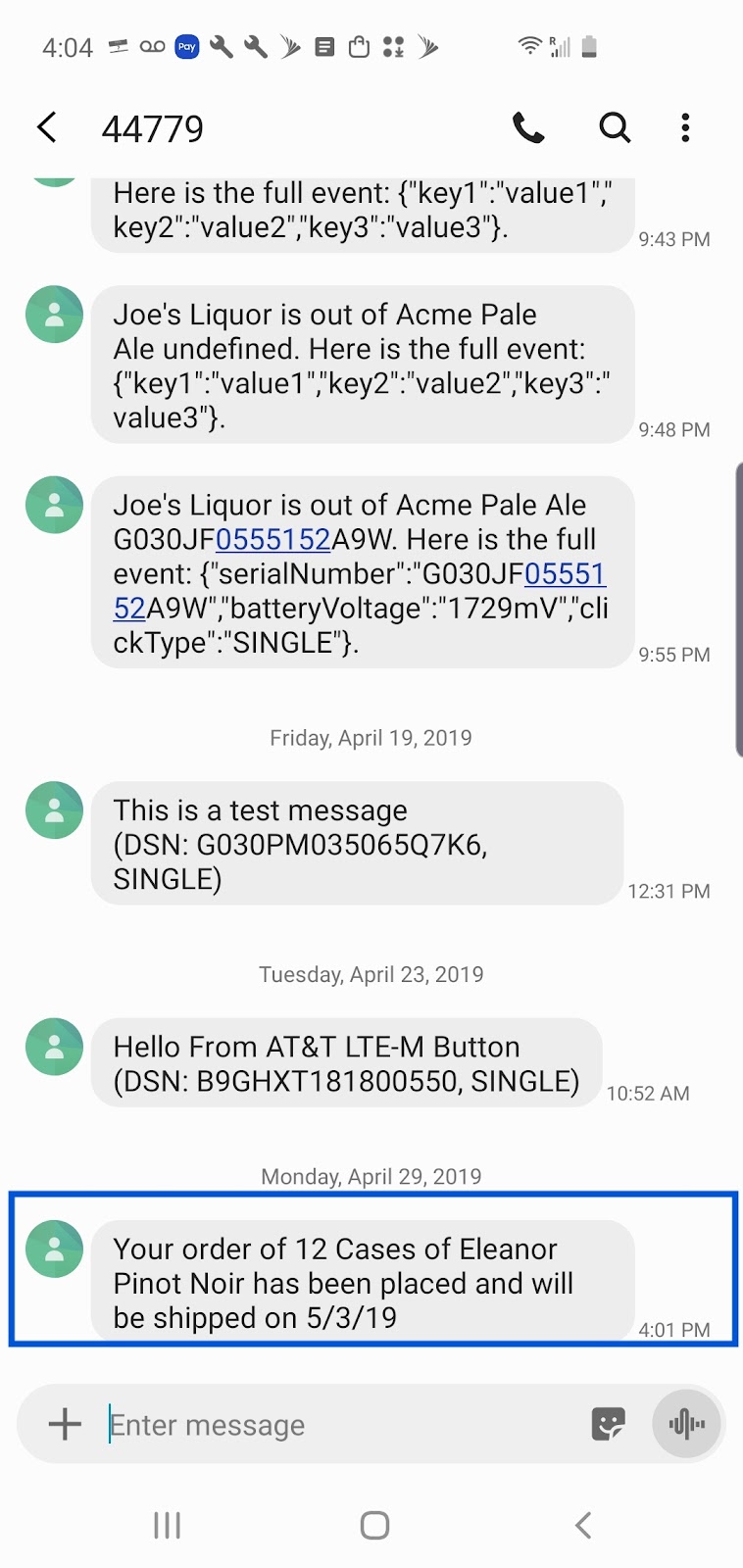Tap the avatar beside the Eleanor Pinot Noir message
The width and height of the screenshot is (743, 1568).
(x=54, y=1249)
